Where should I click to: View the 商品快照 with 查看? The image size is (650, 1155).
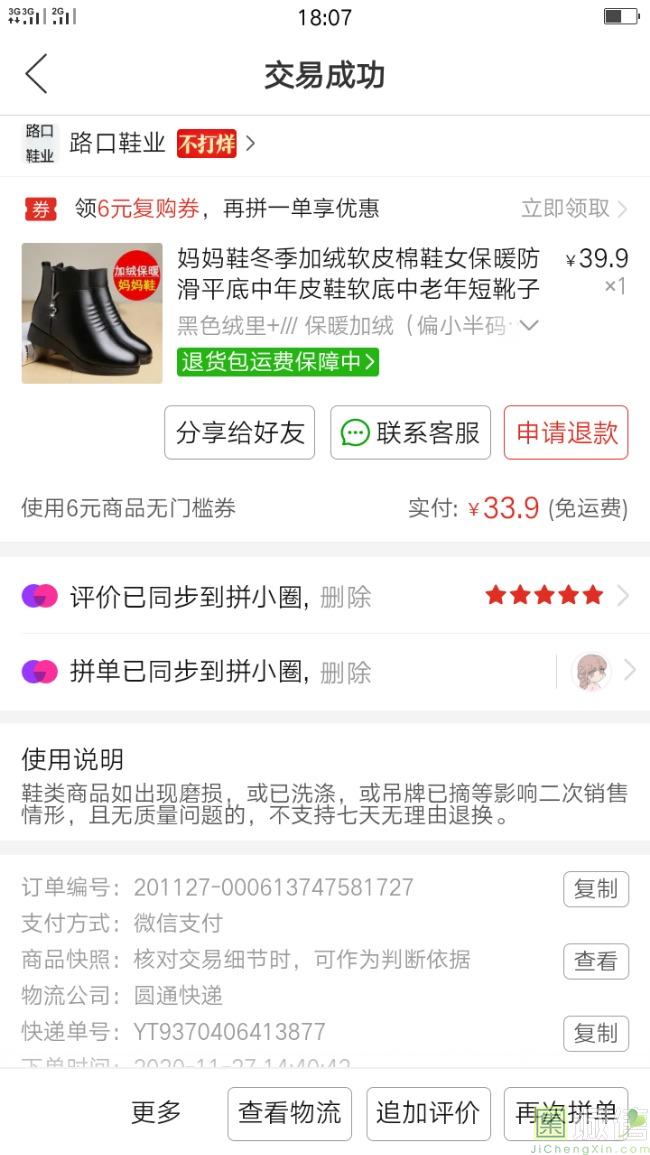click(595, 961)
